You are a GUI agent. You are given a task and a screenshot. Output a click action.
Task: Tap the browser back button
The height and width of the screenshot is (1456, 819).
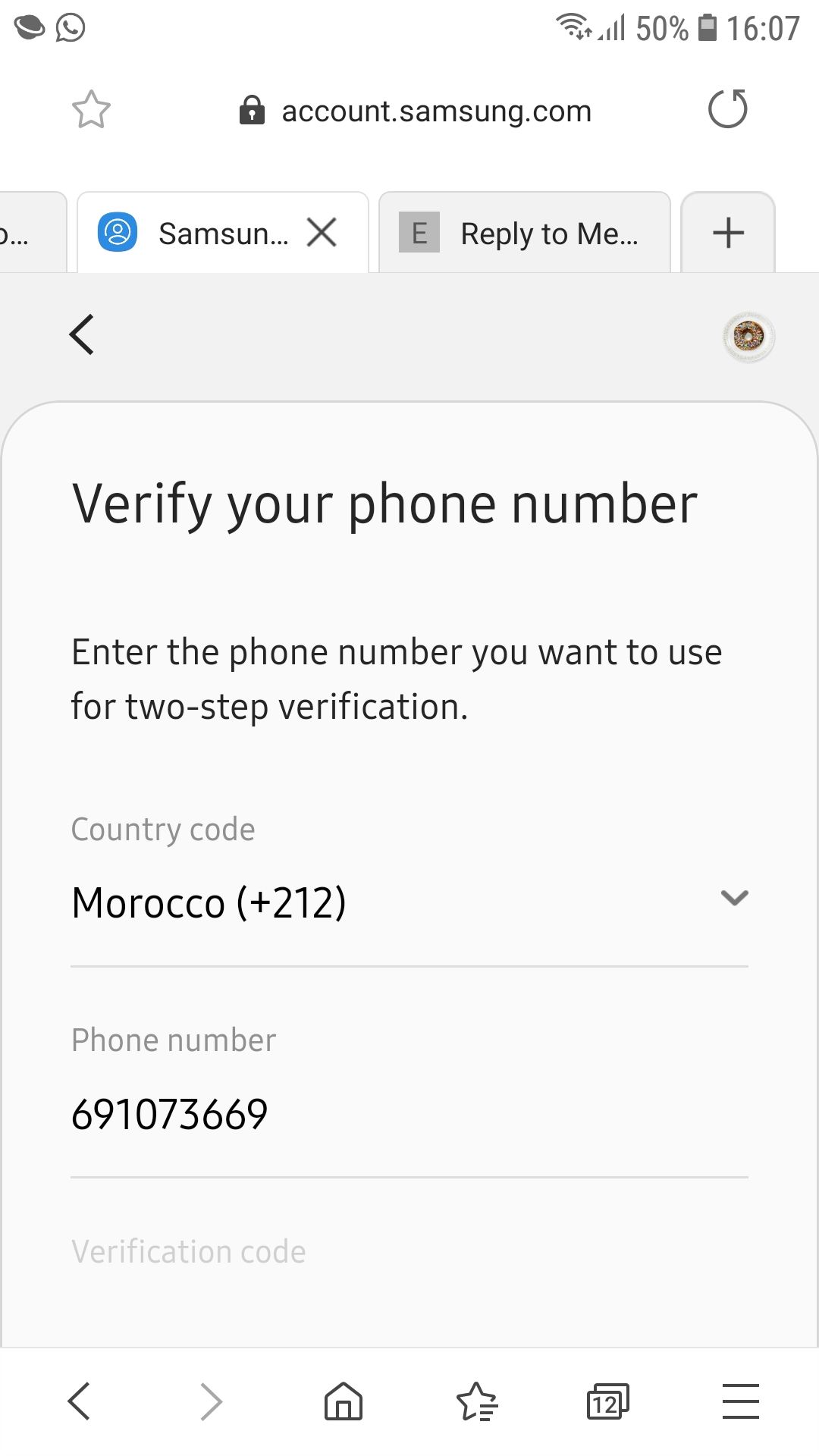[x=80, y=1401]
